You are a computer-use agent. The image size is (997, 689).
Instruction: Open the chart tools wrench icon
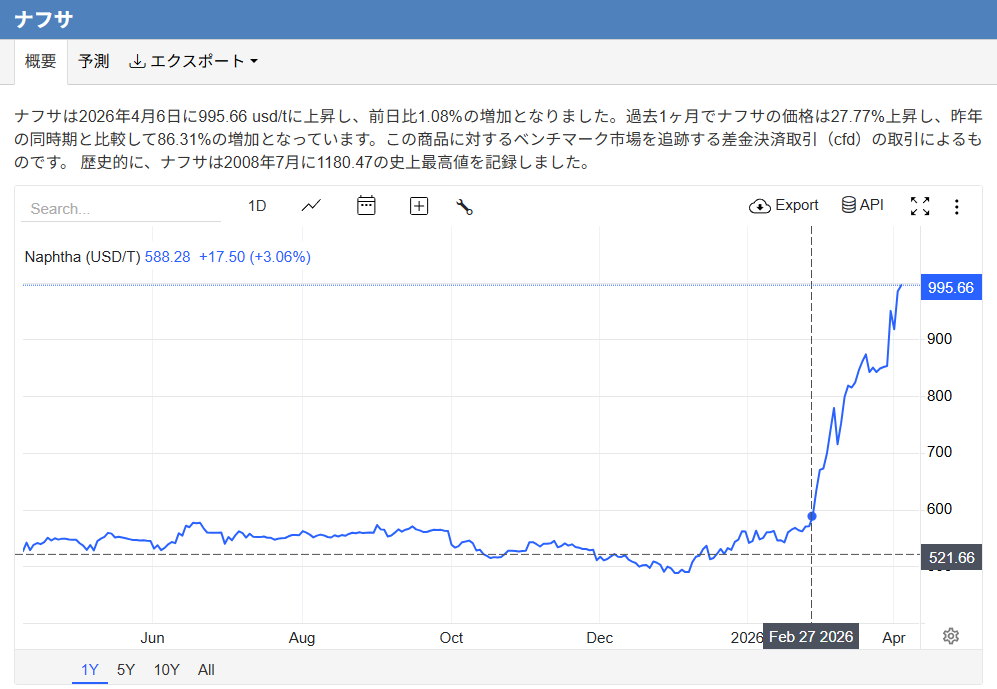pos(464,207)
